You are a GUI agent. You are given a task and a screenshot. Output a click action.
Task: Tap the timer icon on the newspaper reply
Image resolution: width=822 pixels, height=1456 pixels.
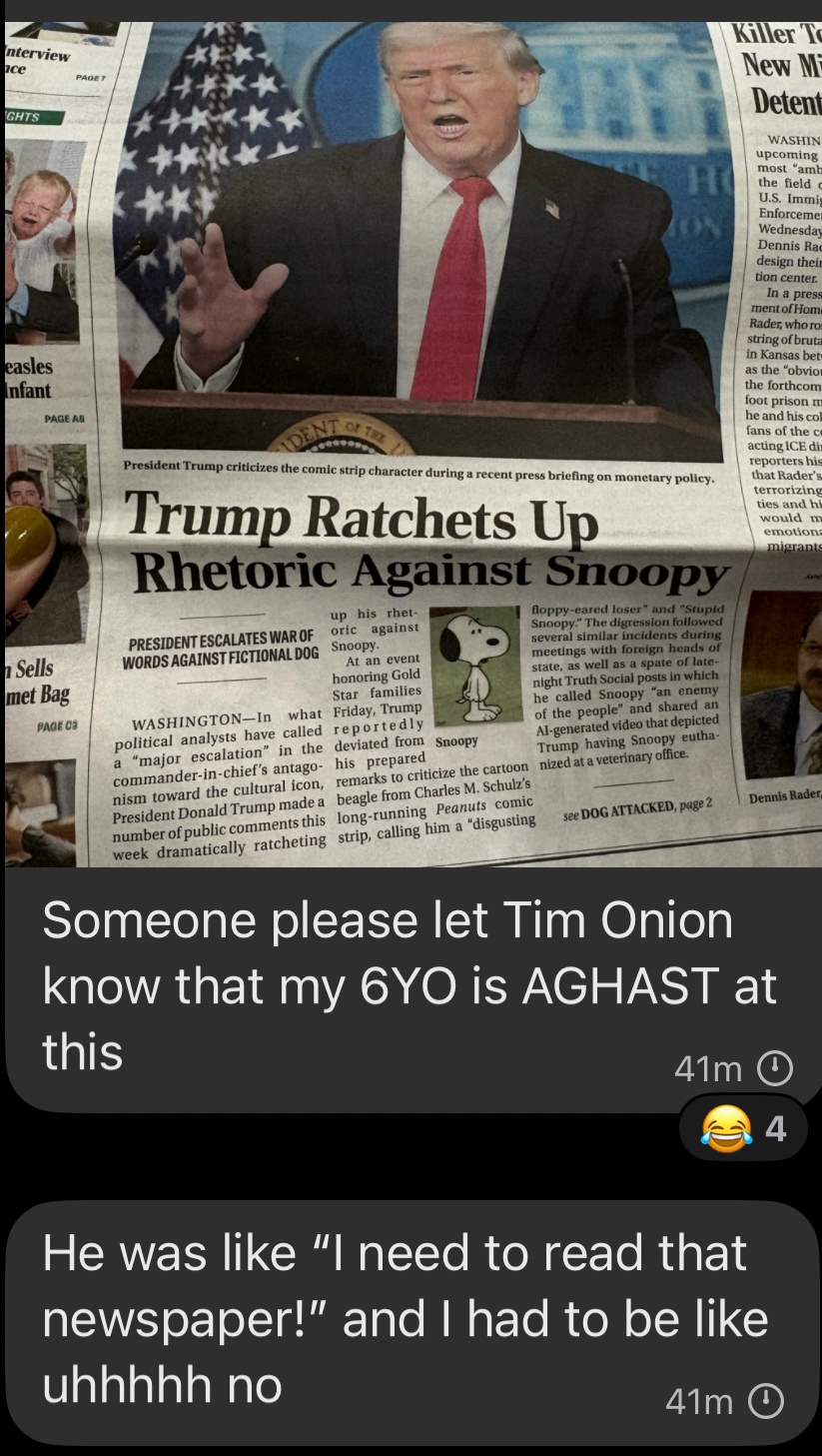[766, 1401]
